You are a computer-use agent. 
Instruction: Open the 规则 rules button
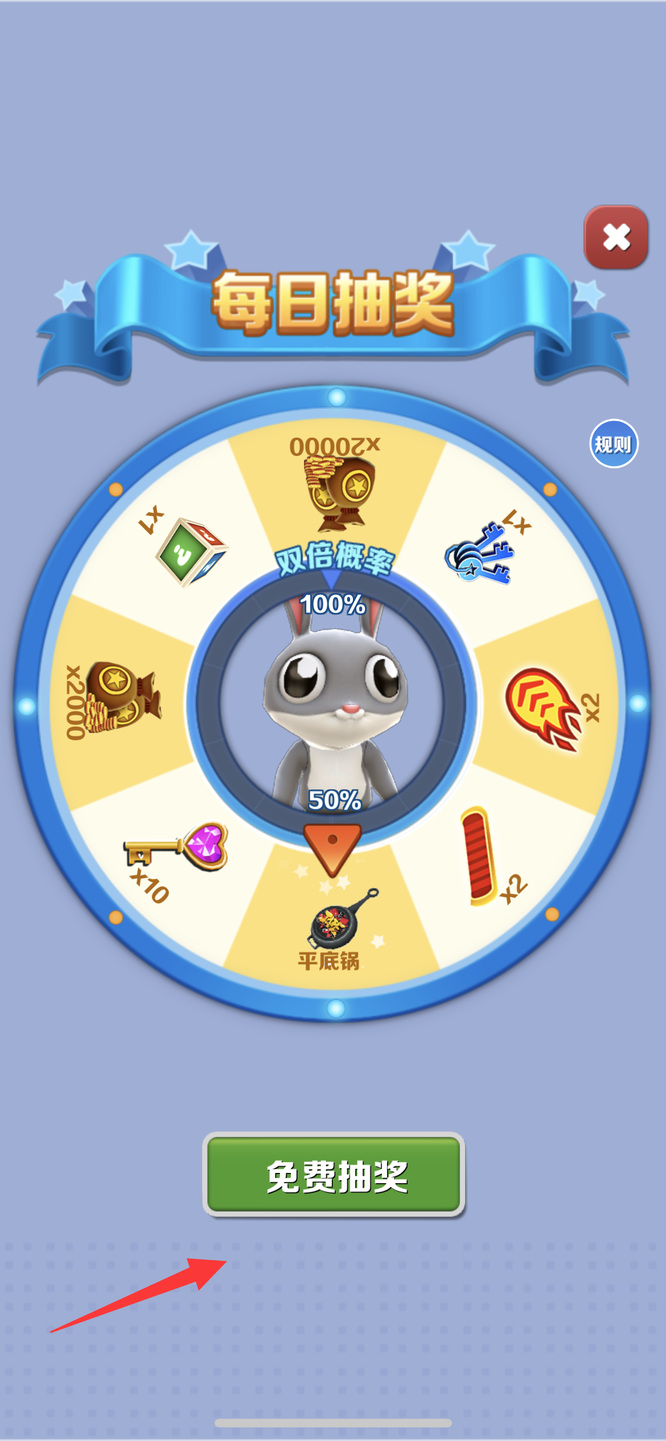[613, 444]
